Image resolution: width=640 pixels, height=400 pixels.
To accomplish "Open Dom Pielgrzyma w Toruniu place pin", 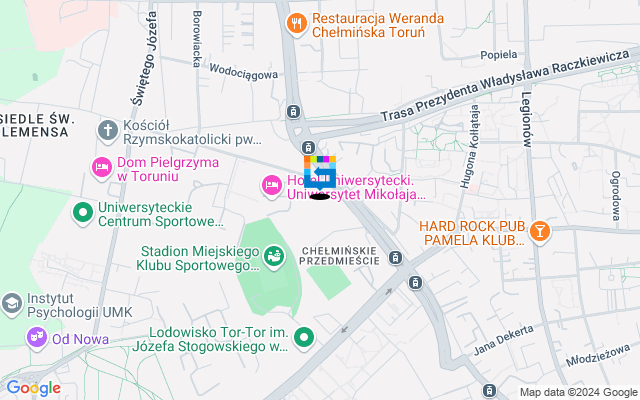I will [101, 167].
